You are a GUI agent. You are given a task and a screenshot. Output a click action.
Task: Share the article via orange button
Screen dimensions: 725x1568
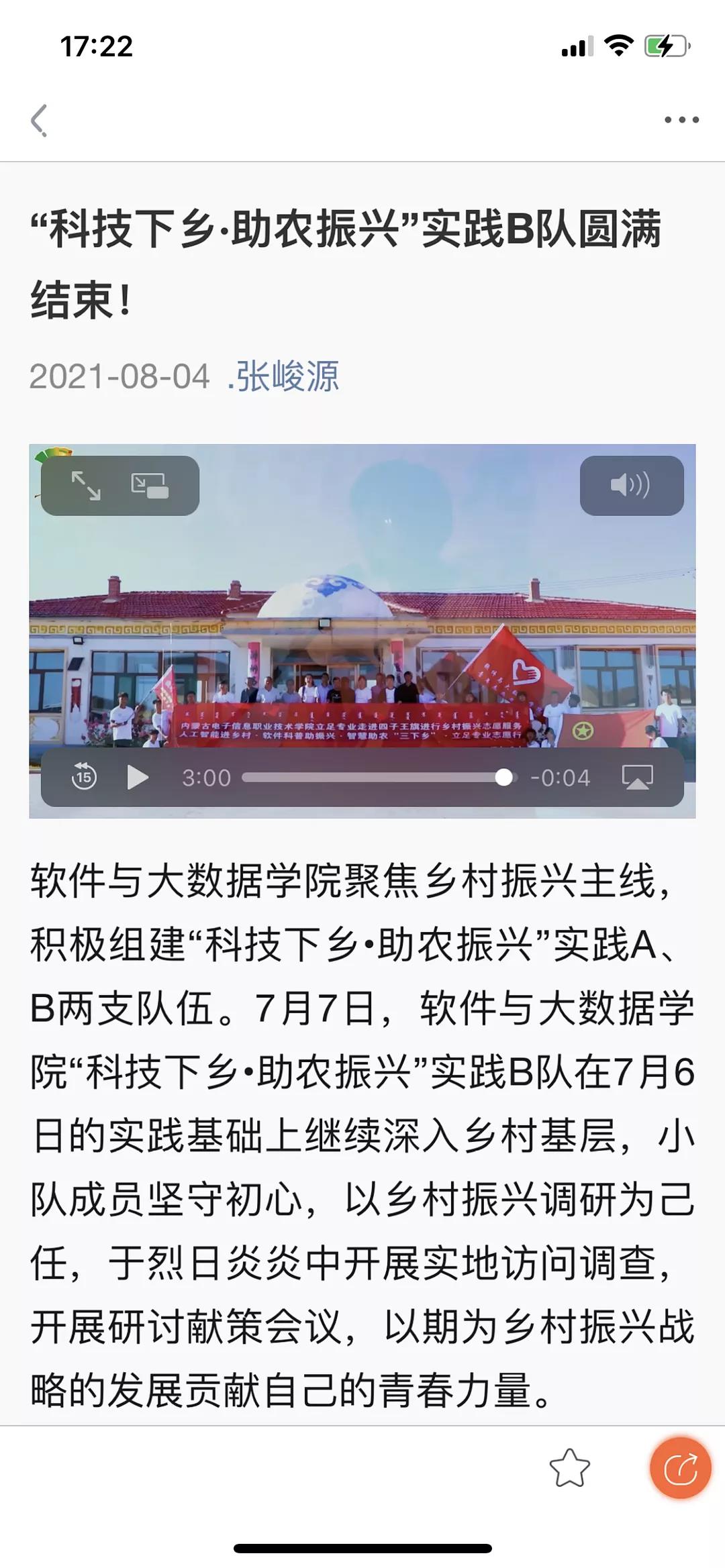[x=680, y=1468]
